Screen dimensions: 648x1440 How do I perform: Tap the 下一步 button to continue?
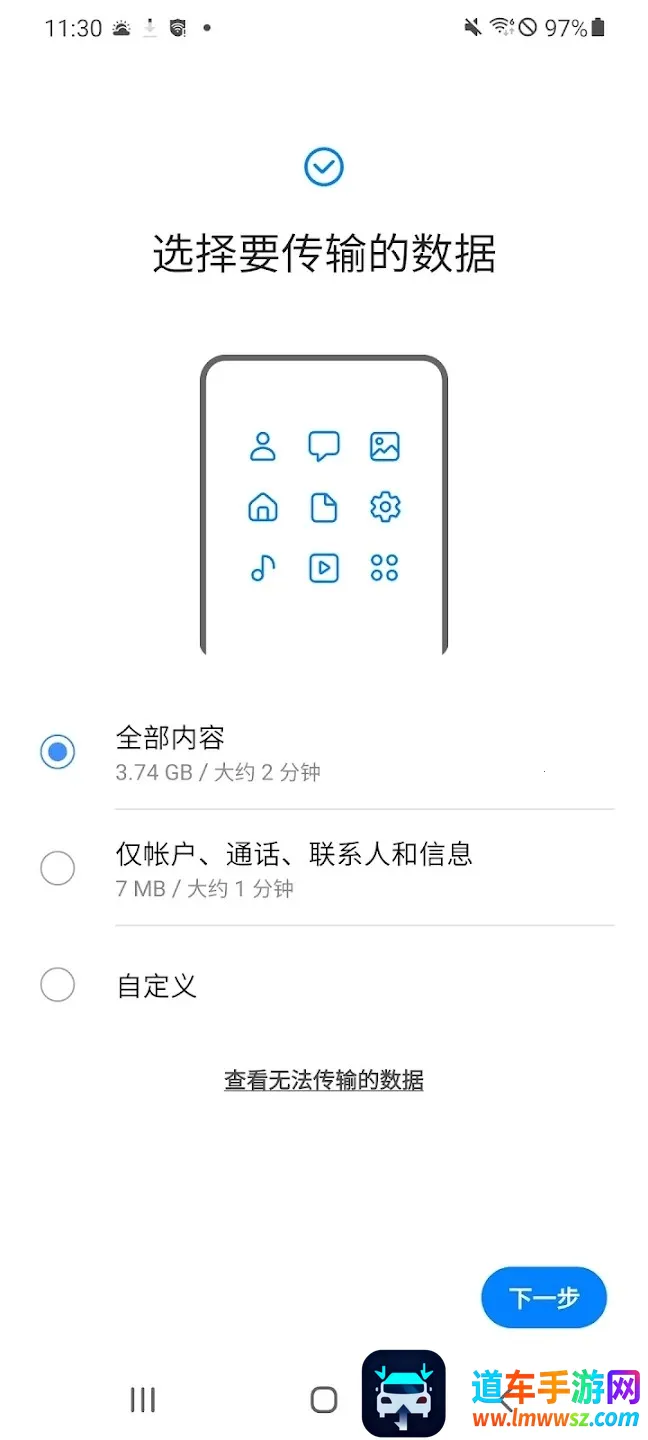tap(544, 1298)
